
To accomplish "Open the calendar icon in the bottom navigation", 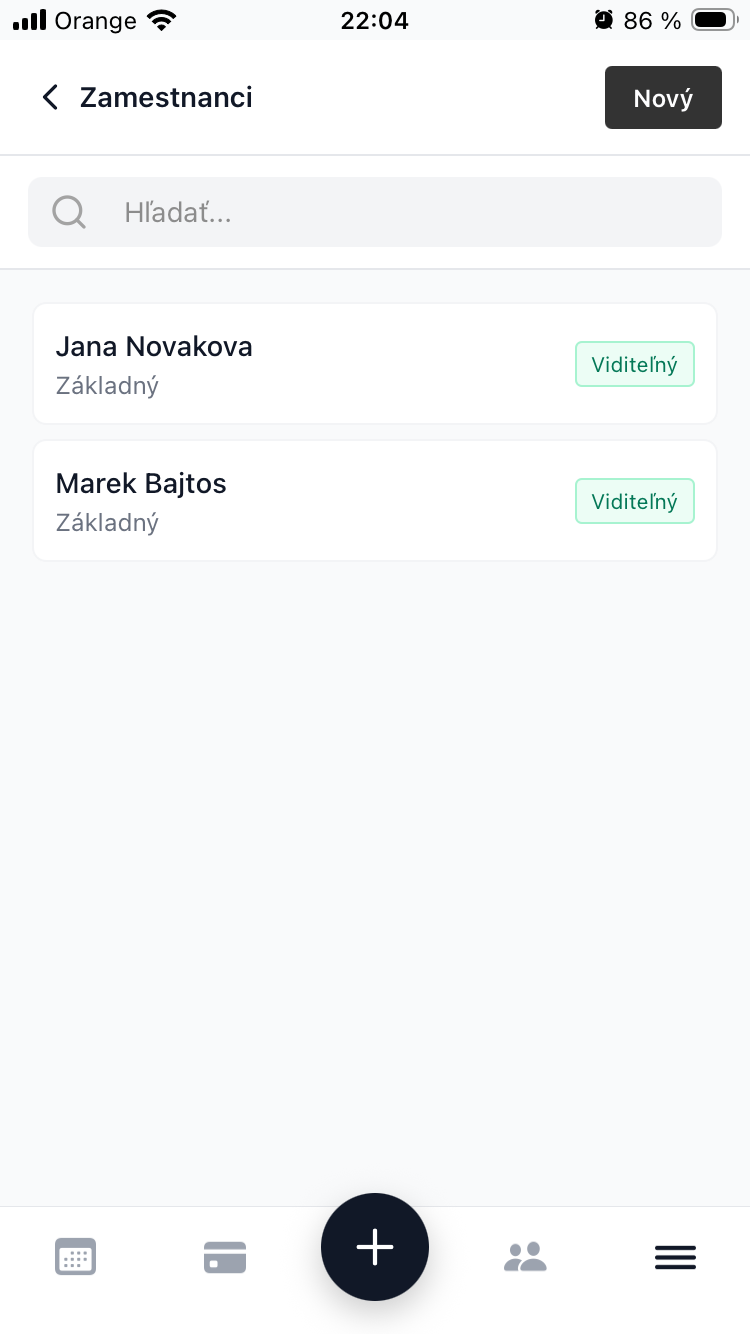I will click(x=75, y=1257).
